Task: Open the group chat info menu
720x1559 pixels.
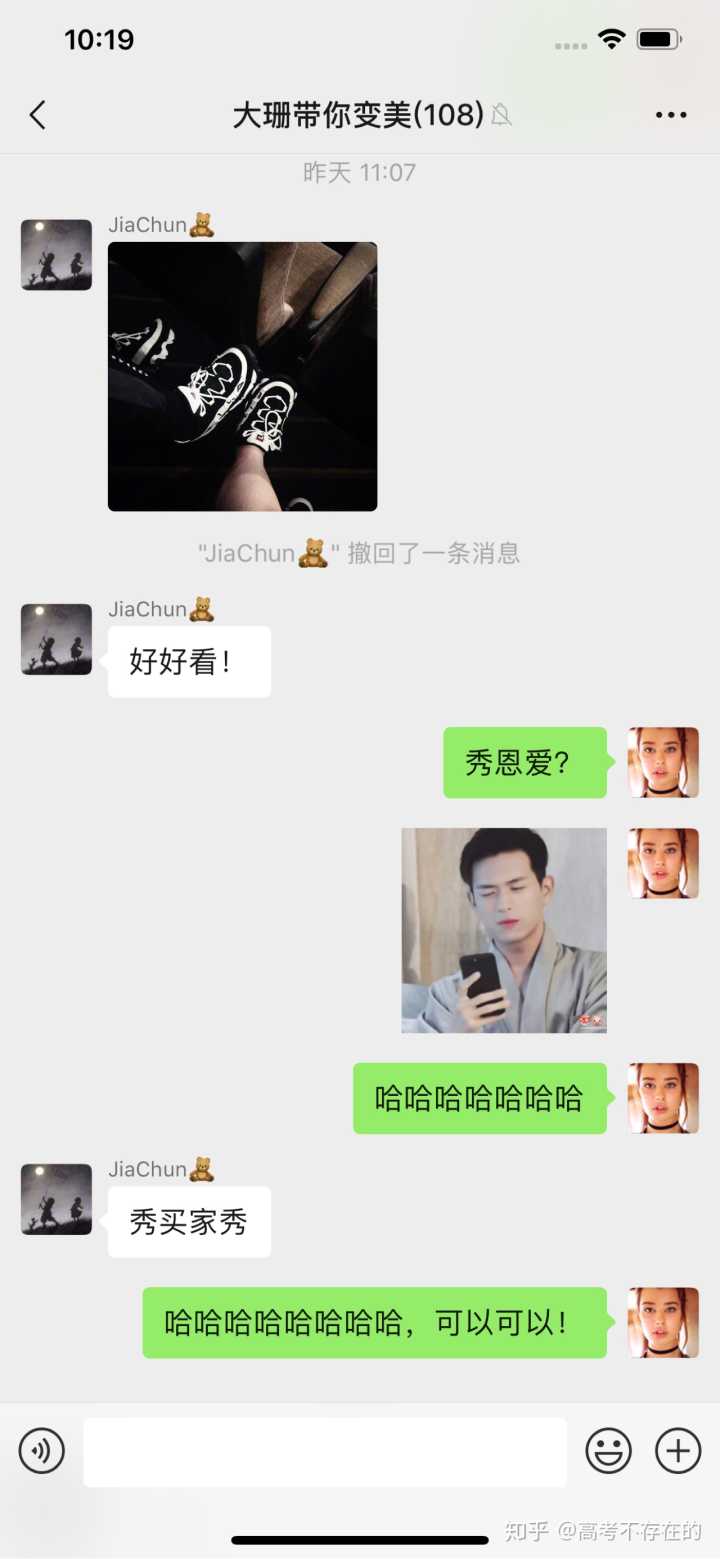Action: [x=670, y=115]
